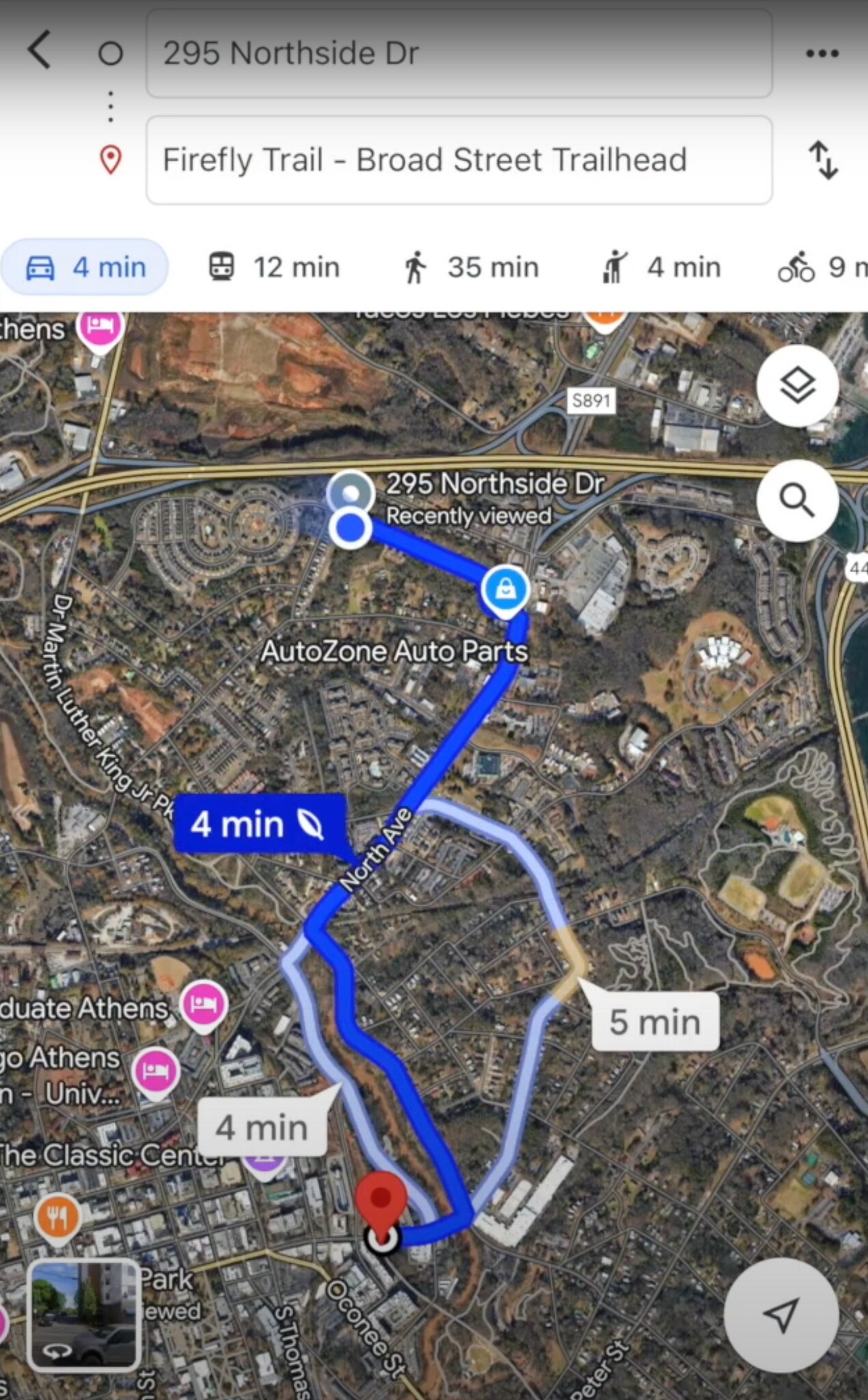Switch to transit 12 min

click(274, 267)
